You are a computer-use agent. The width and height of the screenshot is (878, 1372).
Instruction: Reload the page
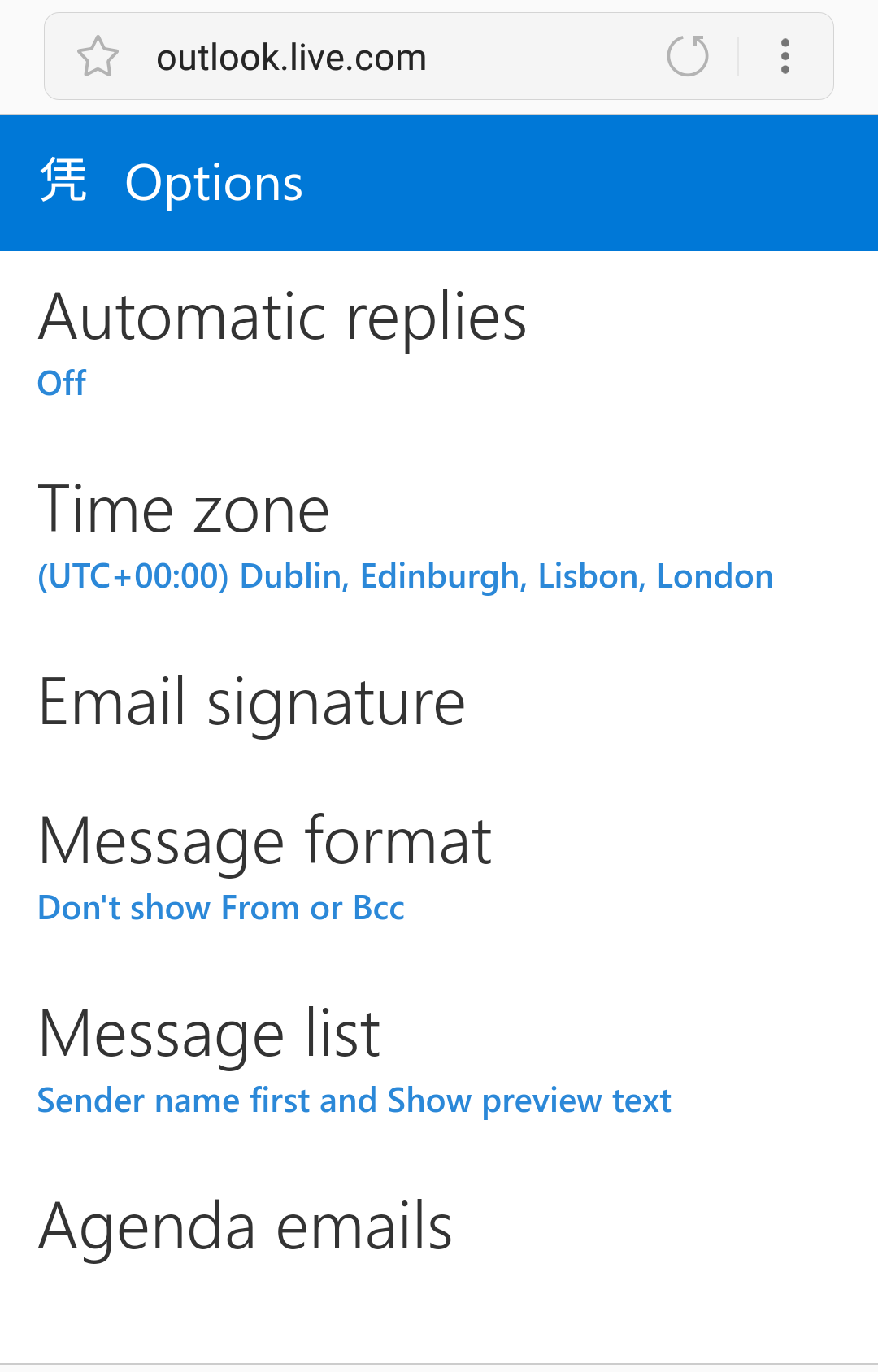688,56
